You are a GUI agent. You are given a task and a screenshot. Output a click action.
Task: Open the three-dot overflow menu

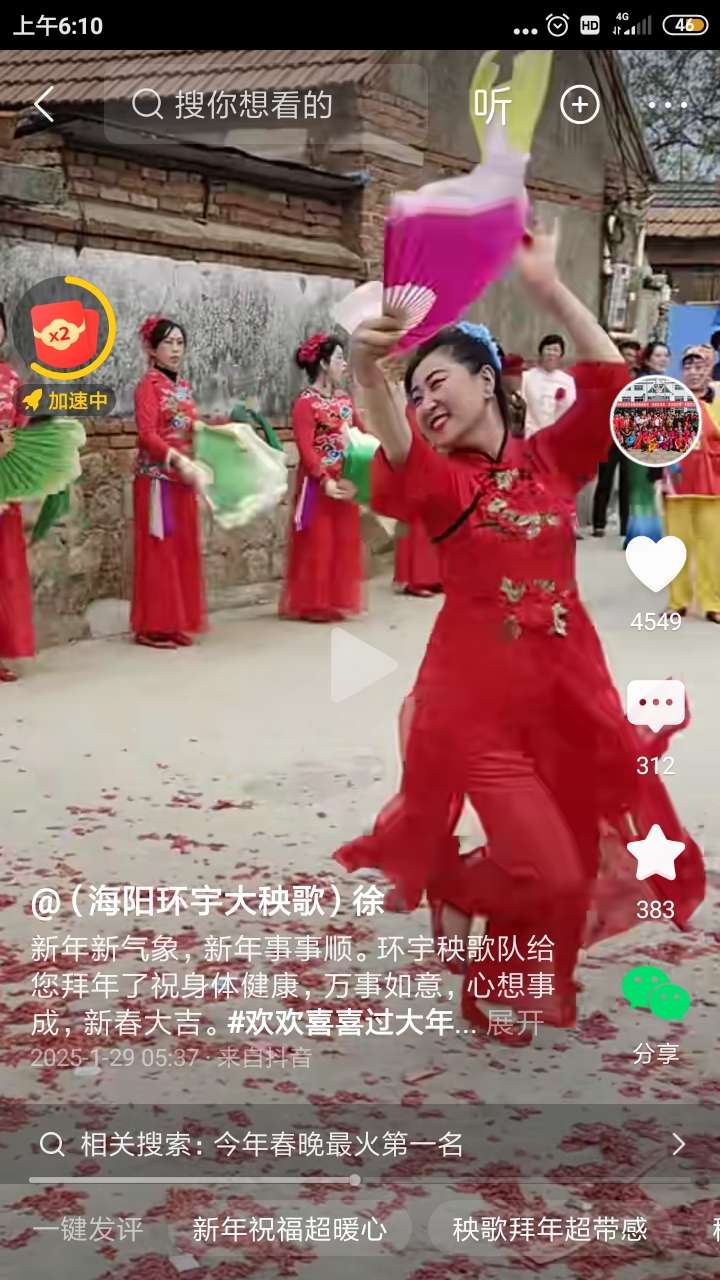(x=667, y=105)
